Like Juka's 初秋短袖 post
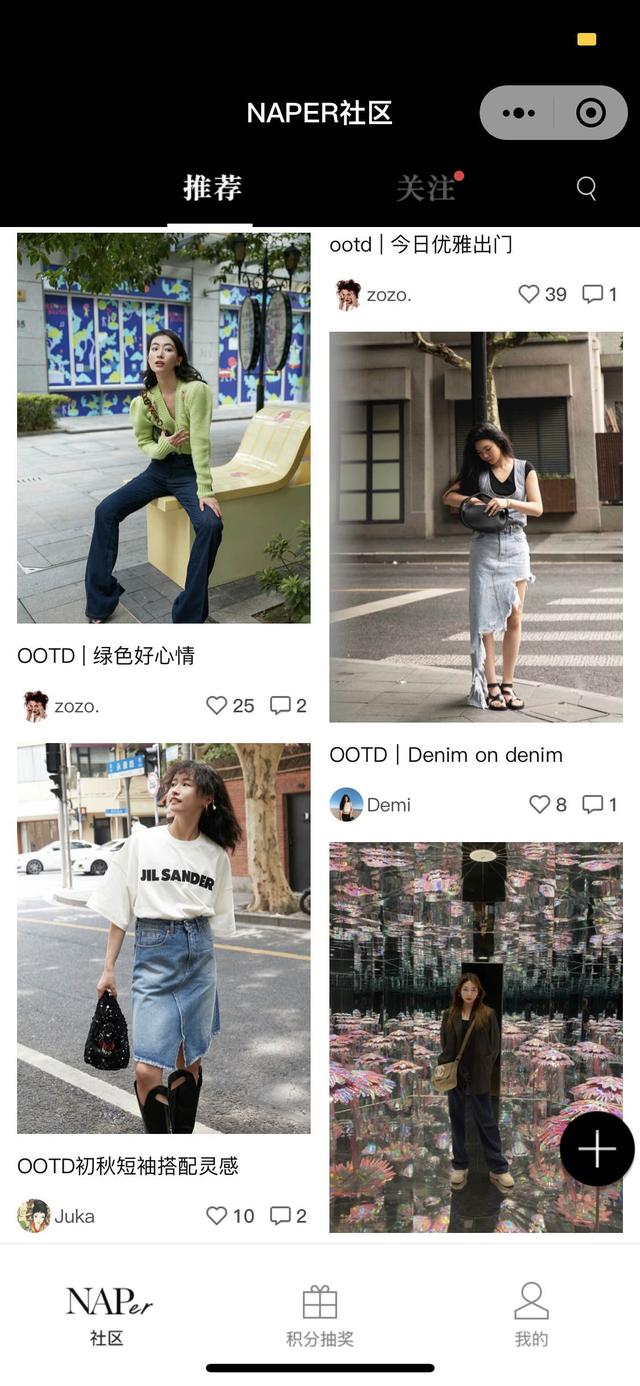Screen dimensions: 640x1386 coord(217,1216)
